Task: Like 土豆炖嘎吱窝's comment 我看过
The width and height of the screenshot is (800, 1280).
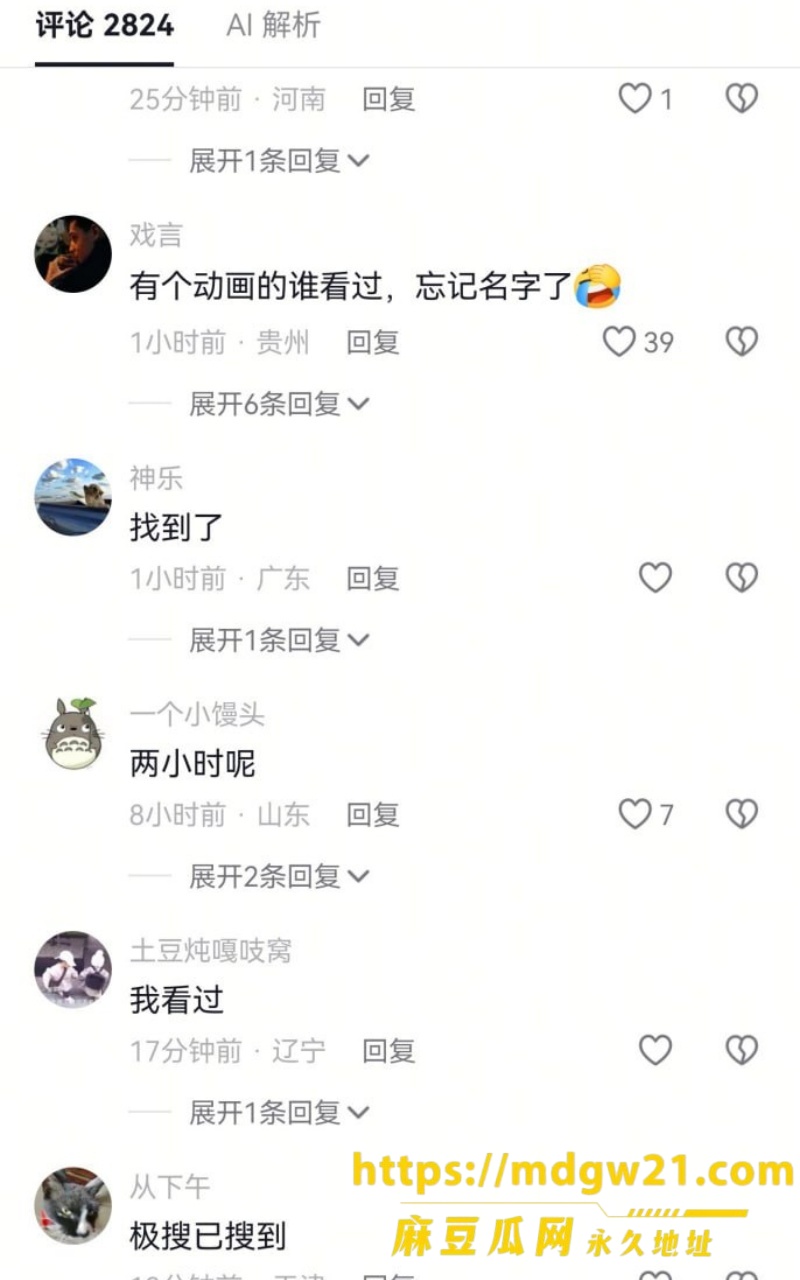Action: [655, 1050]
